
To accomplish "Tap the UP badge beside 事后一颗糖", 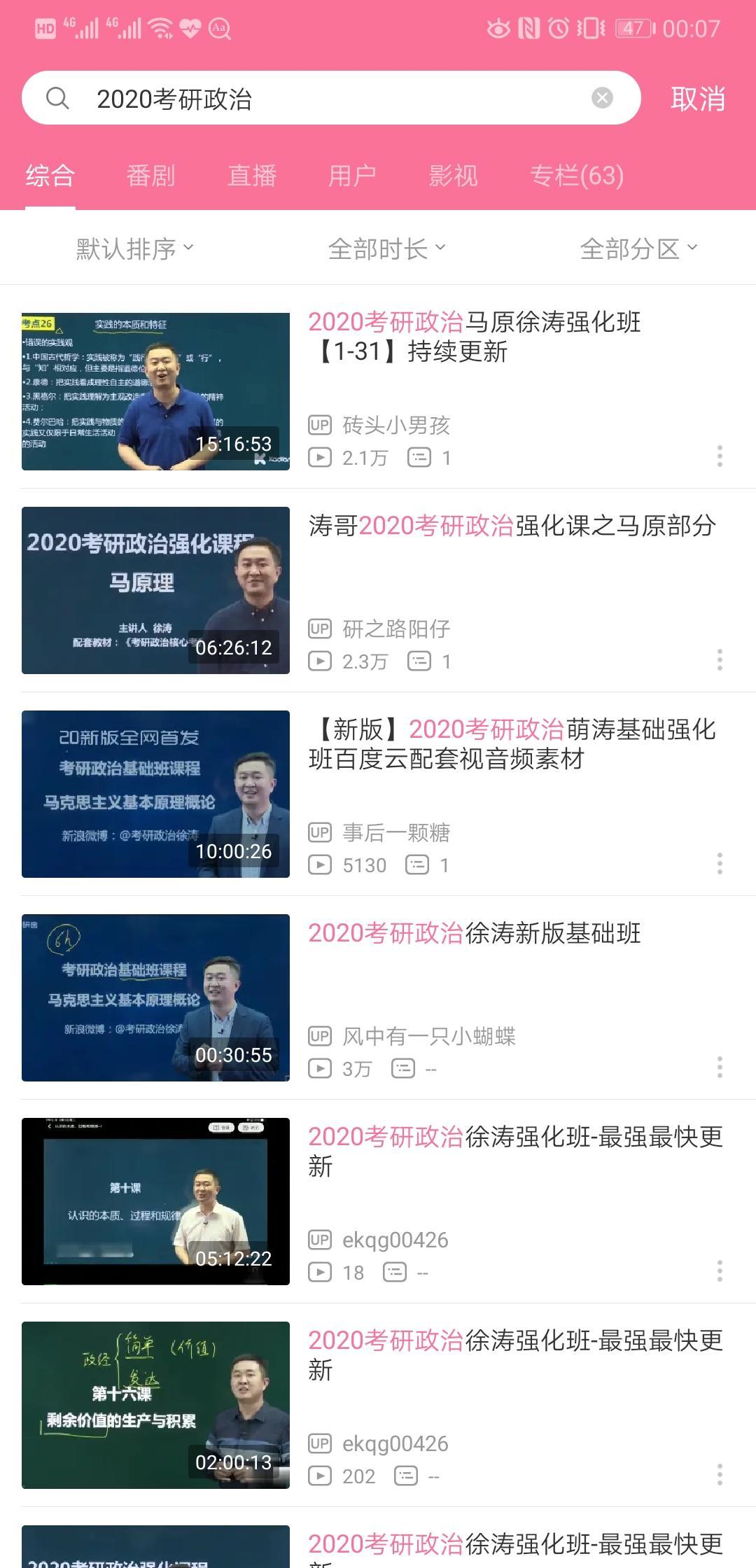I will pyautogui.click(x=319, y=832).
